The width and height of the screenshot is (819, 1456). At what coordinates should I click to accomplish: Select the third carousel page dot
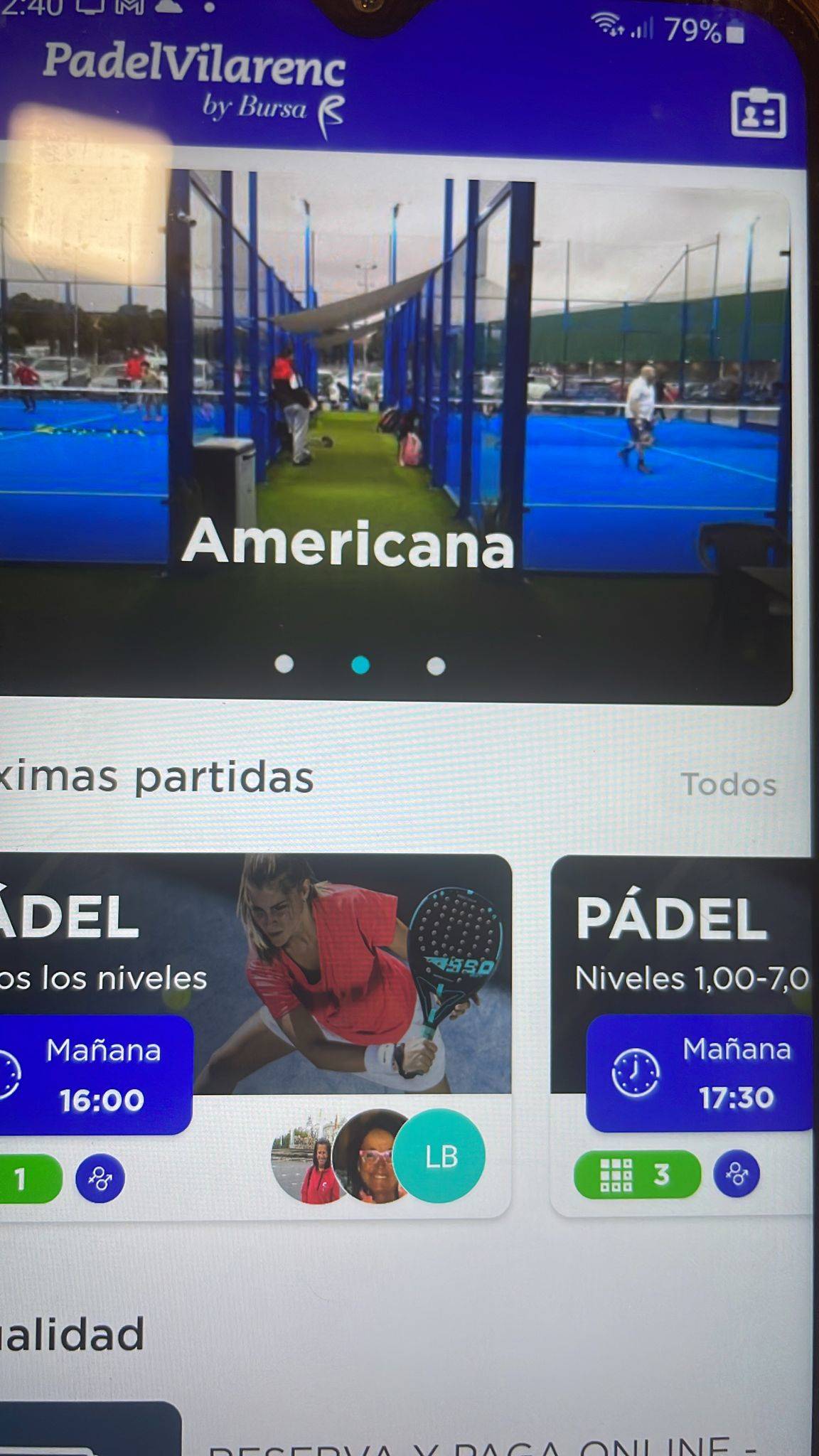click(436, 666)
